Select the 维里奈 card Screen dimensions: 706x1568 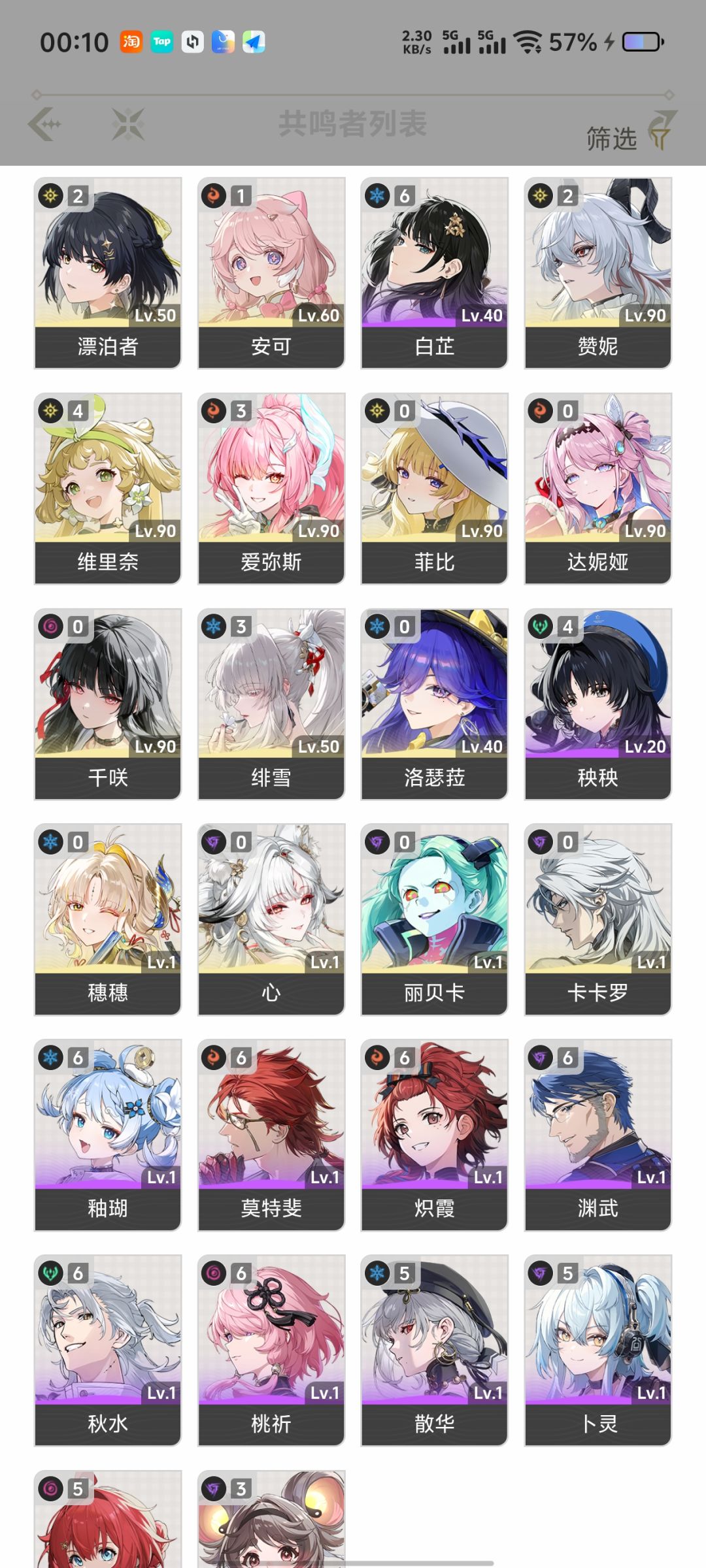pos(108,488)
